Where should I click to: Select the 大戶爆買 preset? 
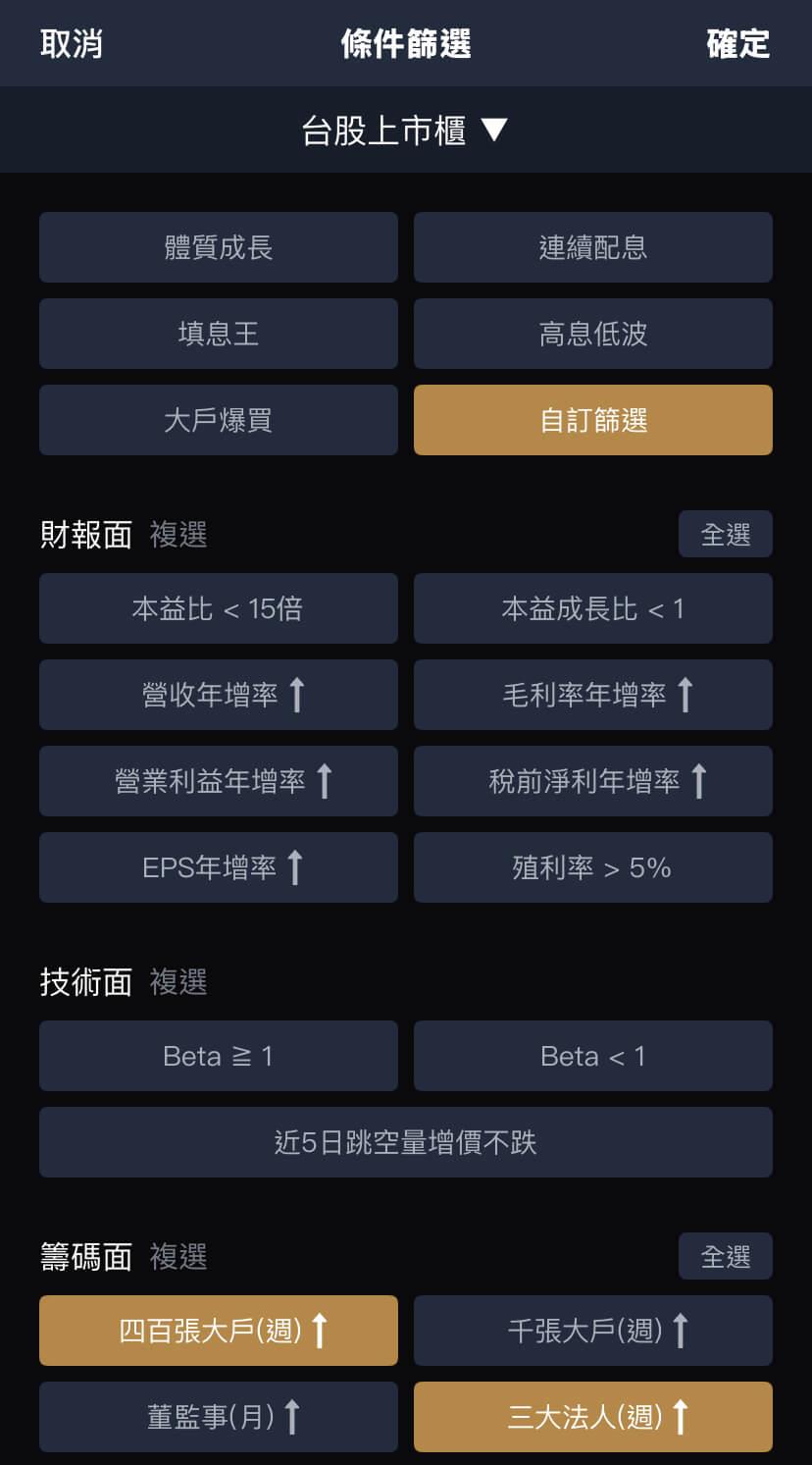(x=218, y=420)
